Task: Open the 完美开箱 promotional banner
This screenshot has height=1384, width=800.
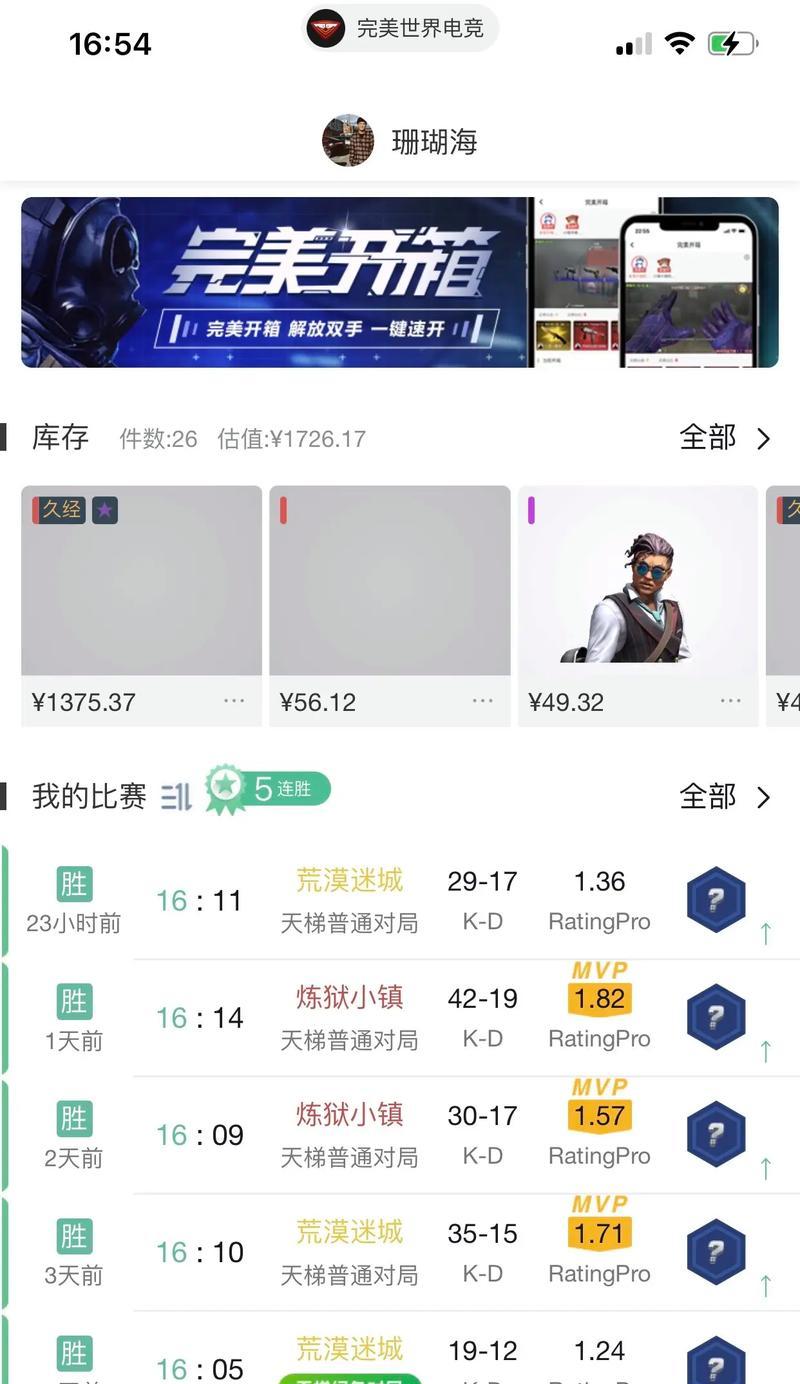Action: [x=399, y=282]
